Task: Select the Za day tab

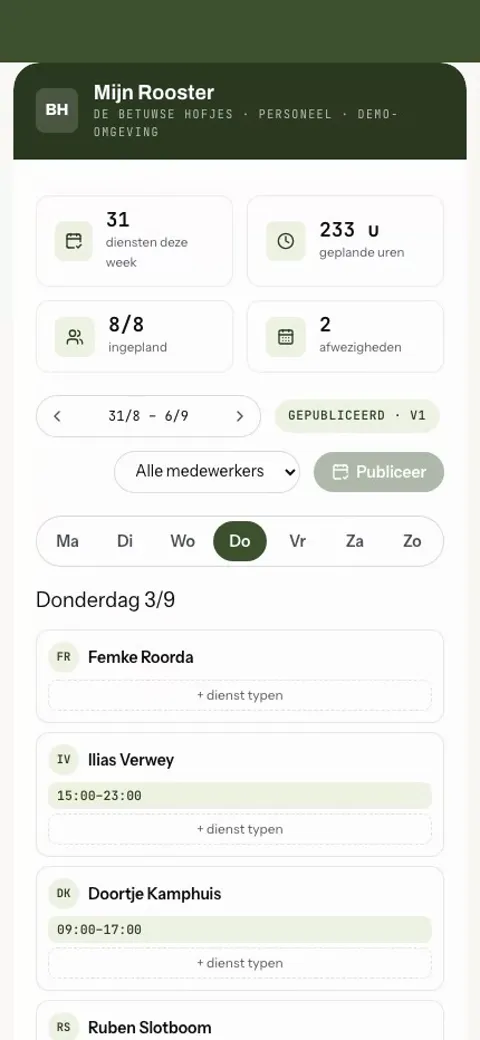Action: [x=355, y=541]
